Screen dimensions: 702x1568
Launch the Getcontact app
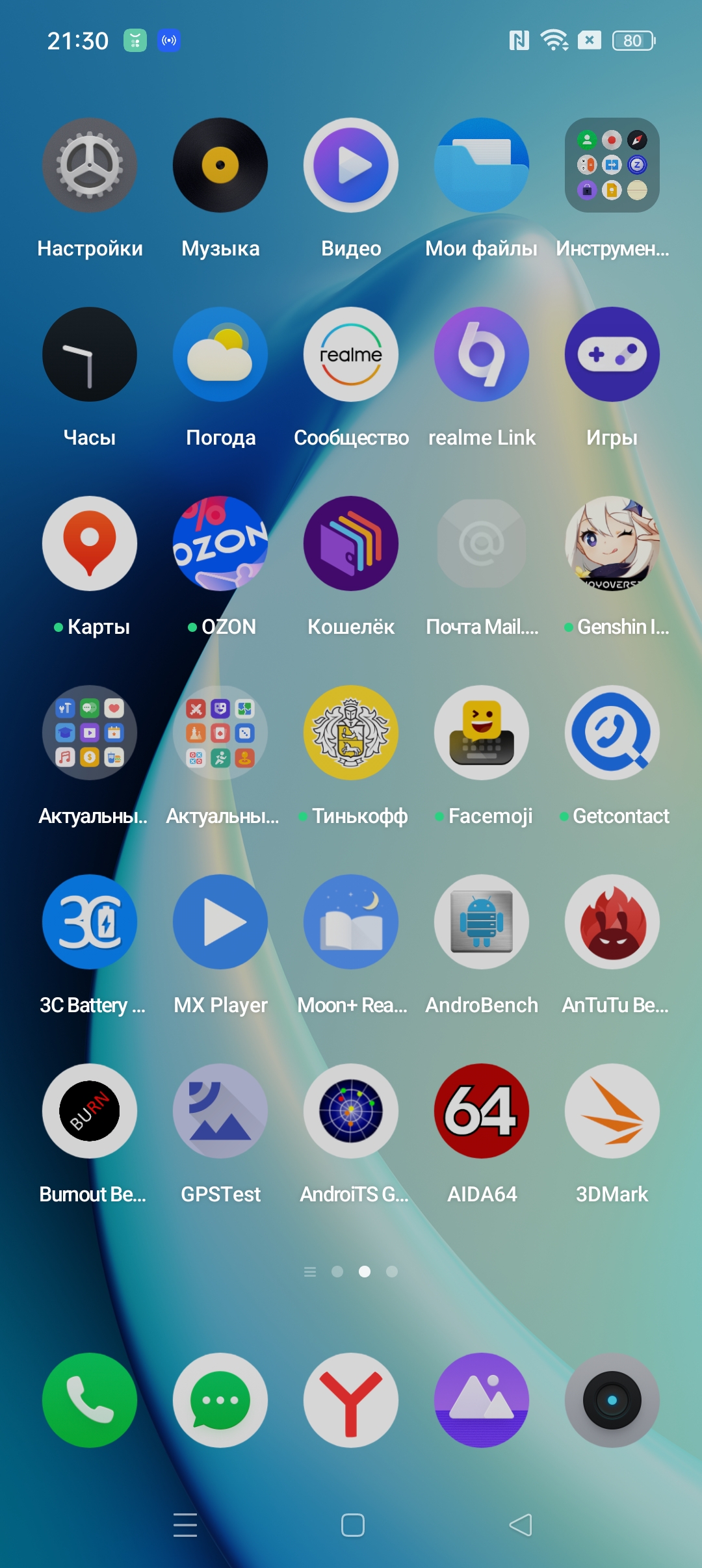coord(612,733)
